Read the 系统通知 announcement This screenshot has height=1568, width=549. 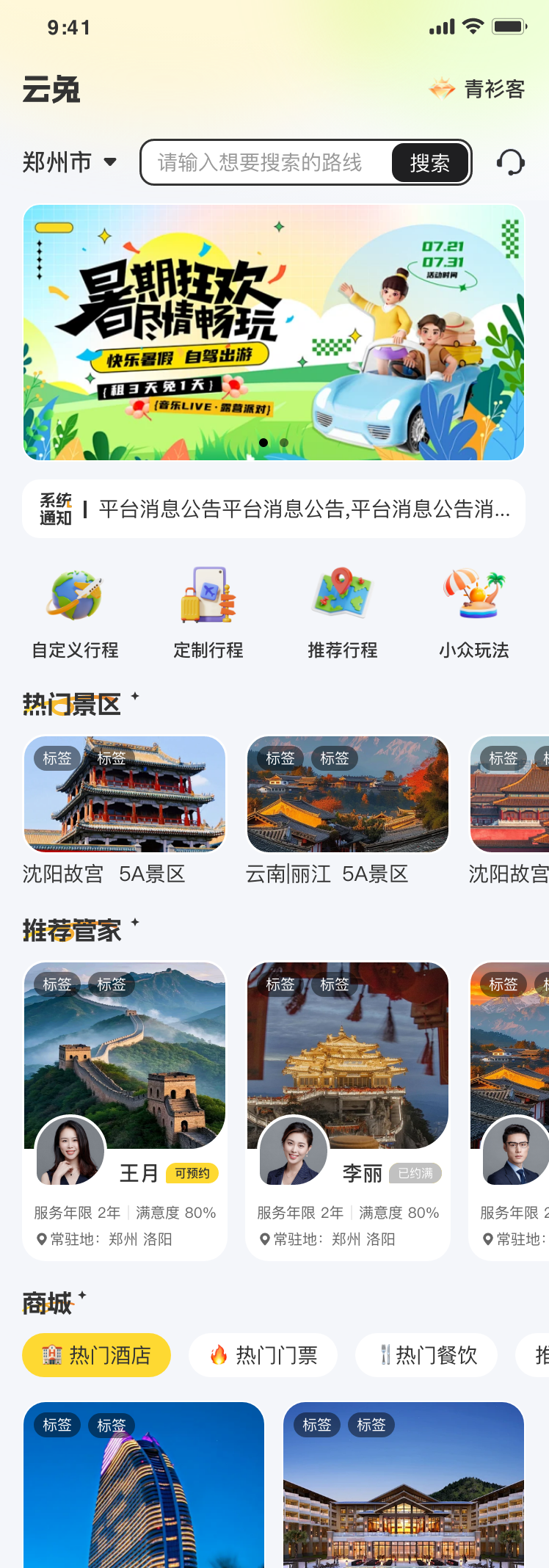point(274,509)
